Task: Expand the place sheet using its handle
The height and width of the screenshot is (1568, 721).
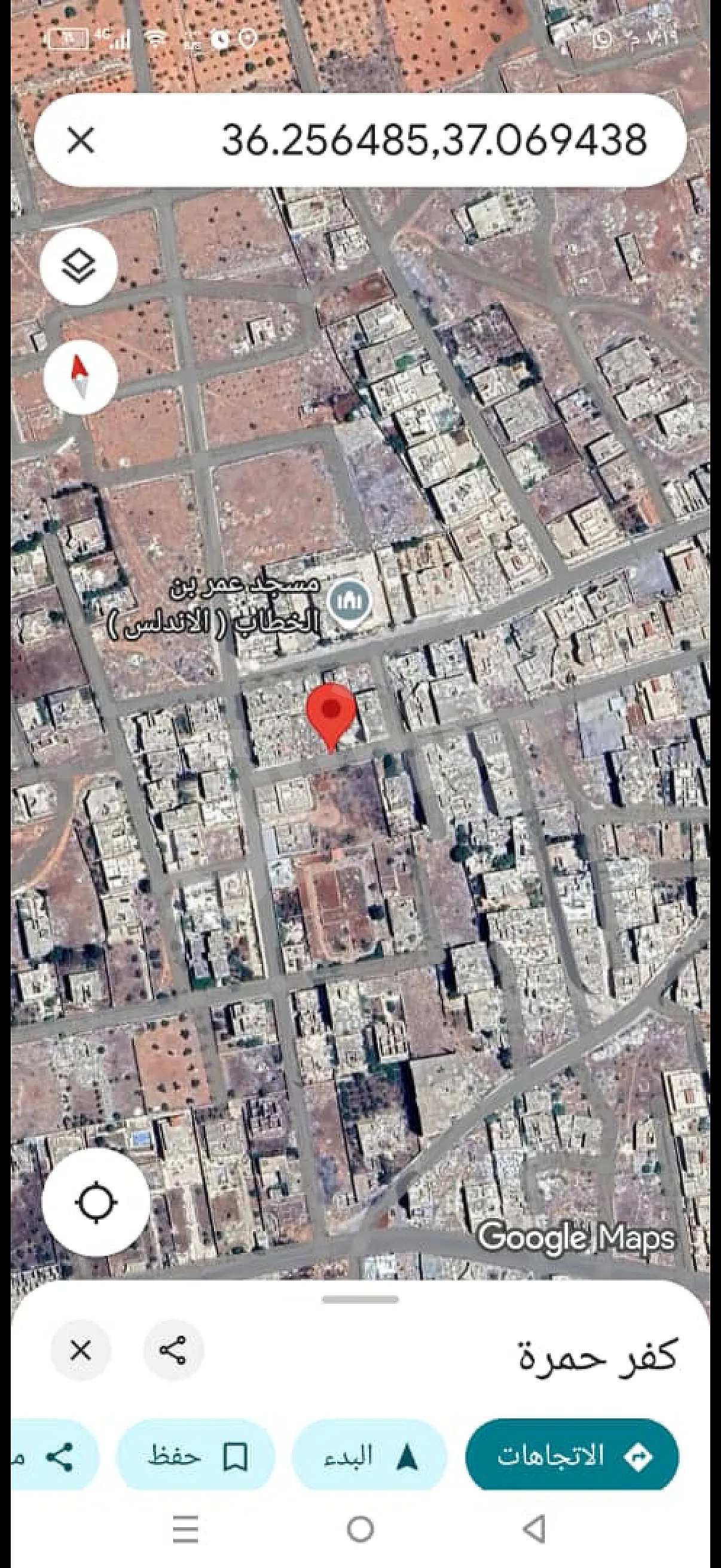Action: (x=360, y=1299)
